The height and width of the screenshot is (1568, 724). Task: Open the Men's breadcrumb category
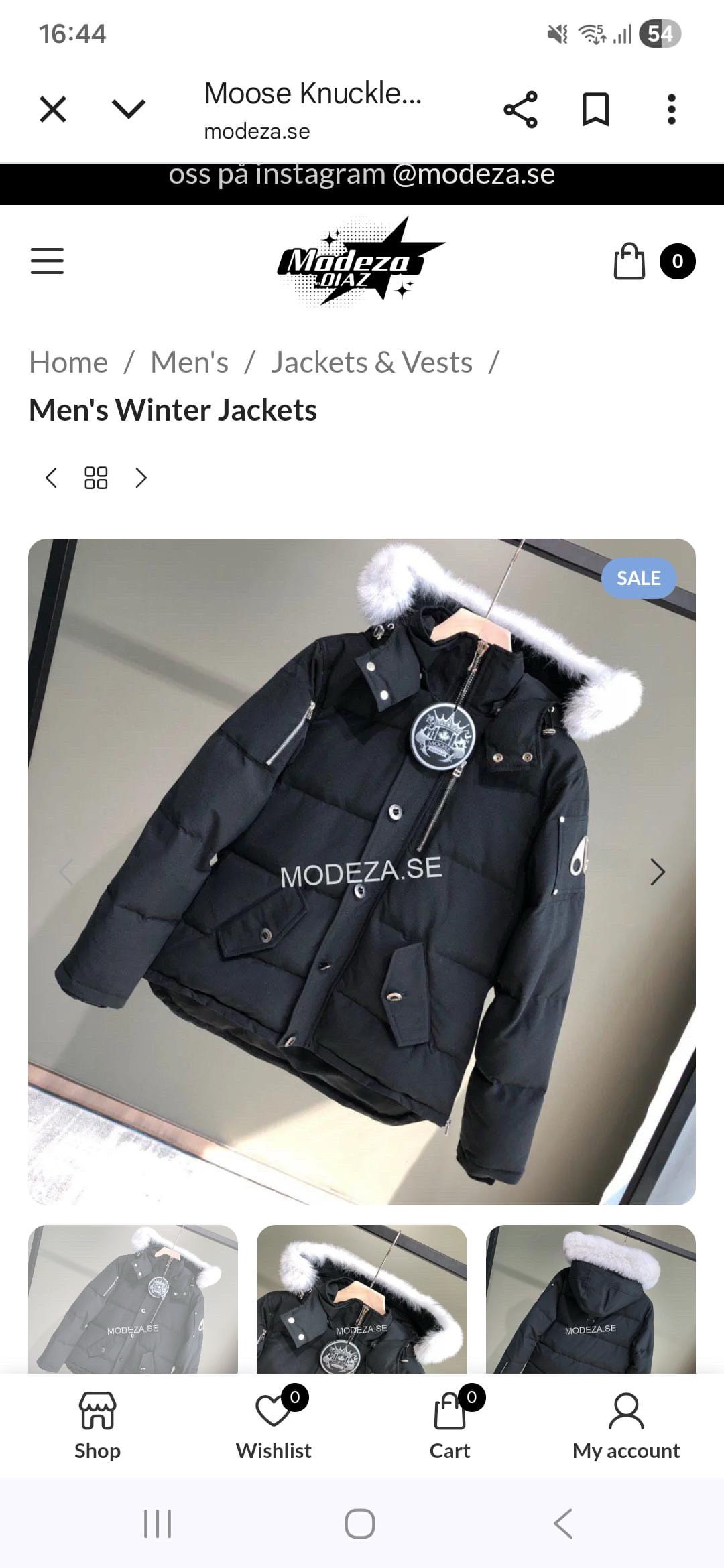click(190, 363)
